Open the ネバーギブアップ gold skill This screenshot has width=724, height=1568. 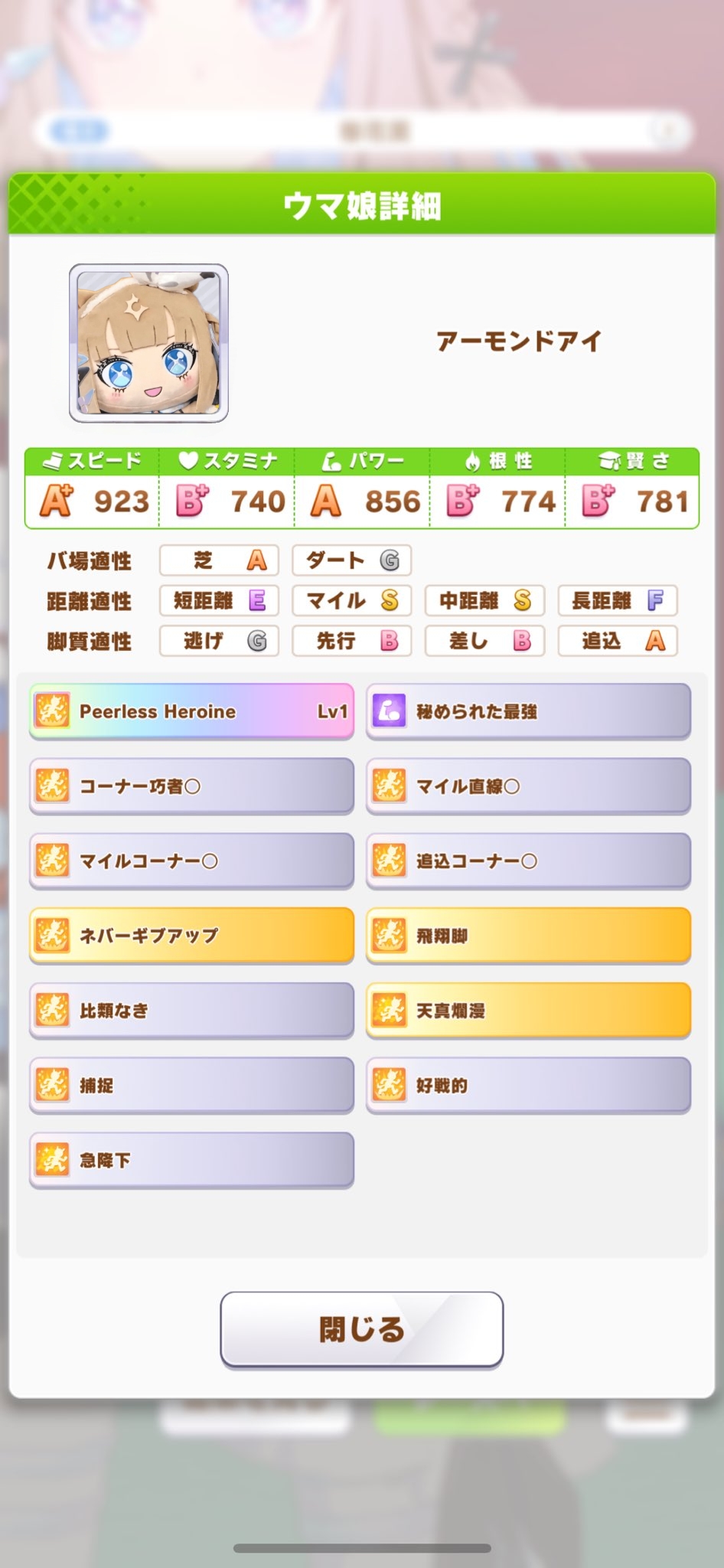191,936
